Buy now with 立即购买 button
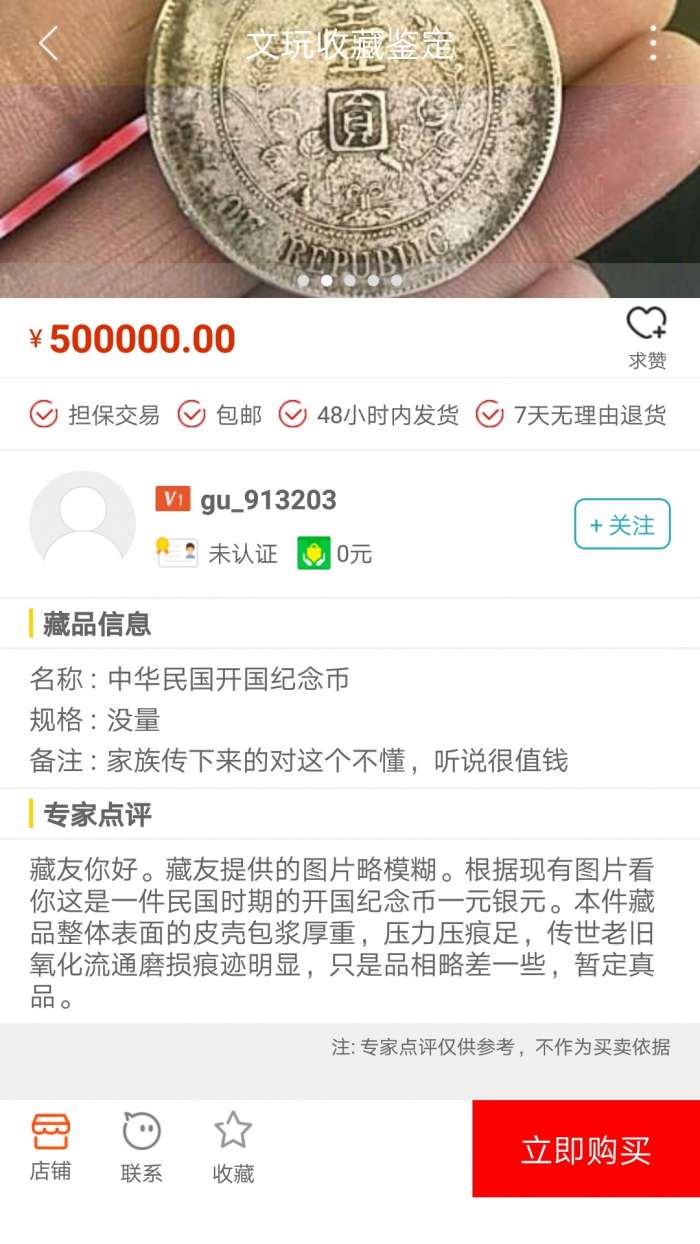700x1244 pixels. [585, 1149]
